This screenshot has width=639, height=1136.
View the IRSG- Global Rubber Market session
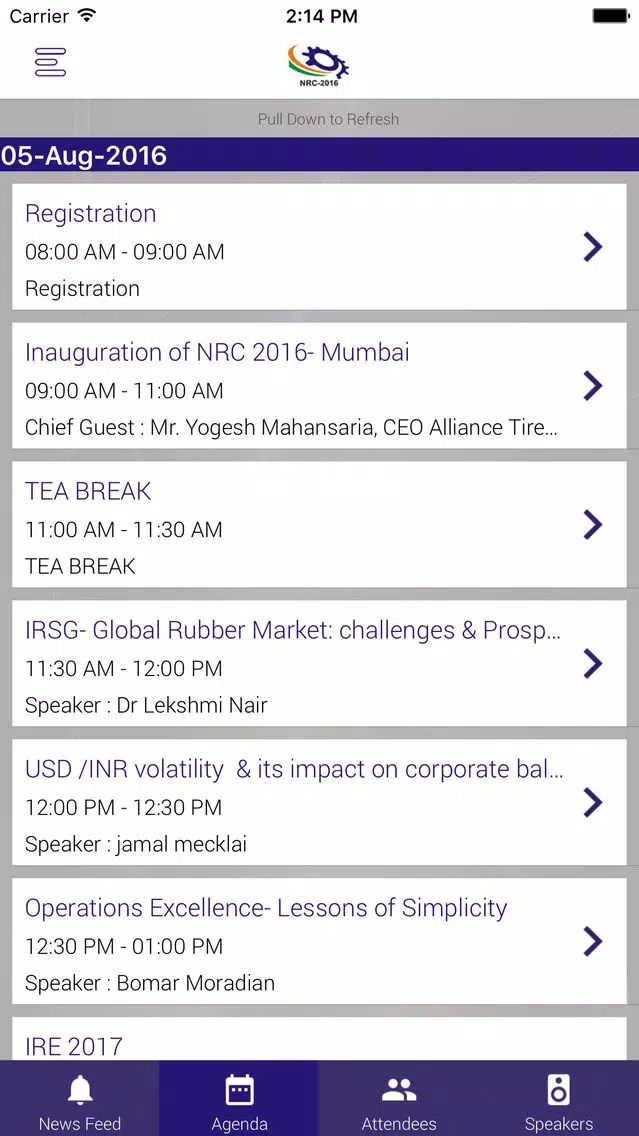click(x=320, y=664)
